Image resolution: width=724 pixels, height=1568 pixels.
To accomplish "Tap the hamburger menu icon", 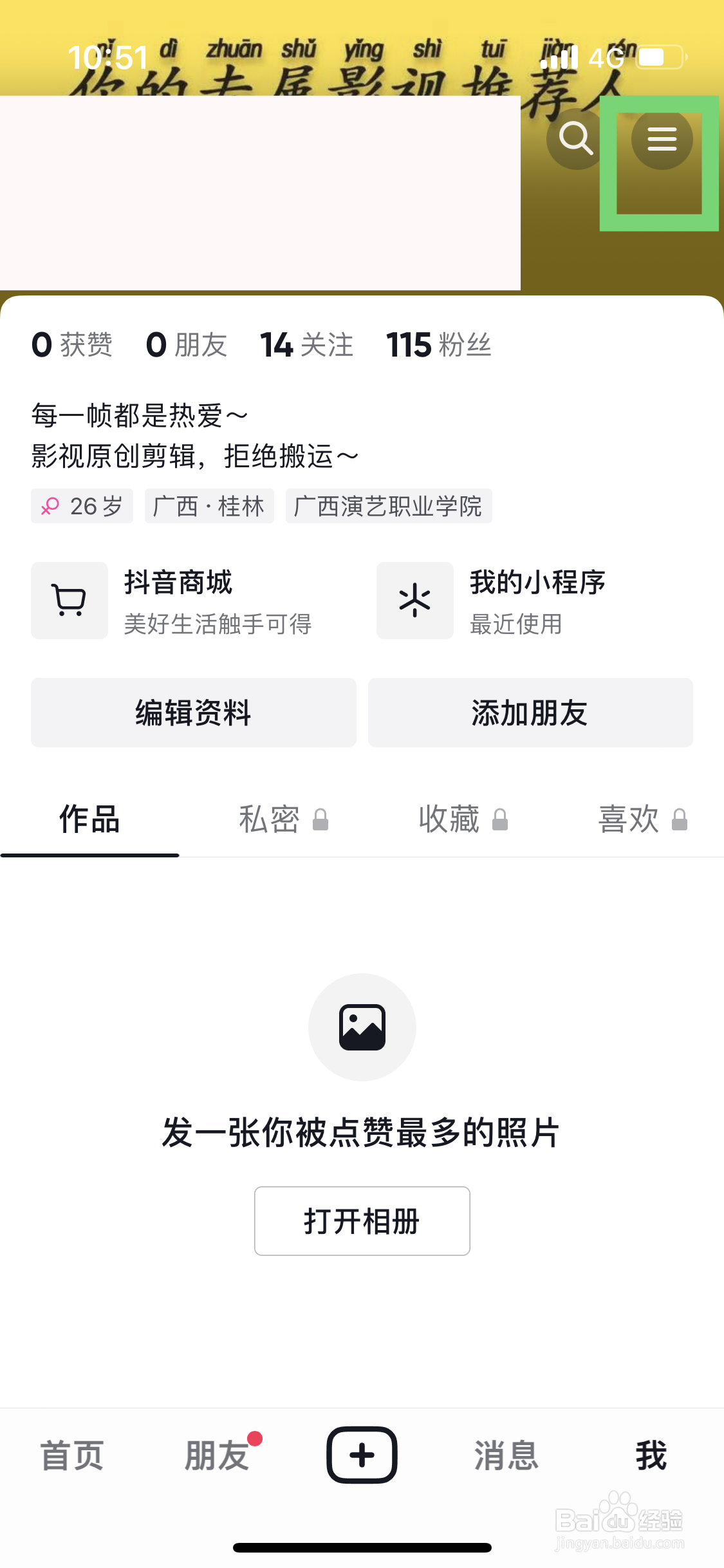I will click(661, 138).
